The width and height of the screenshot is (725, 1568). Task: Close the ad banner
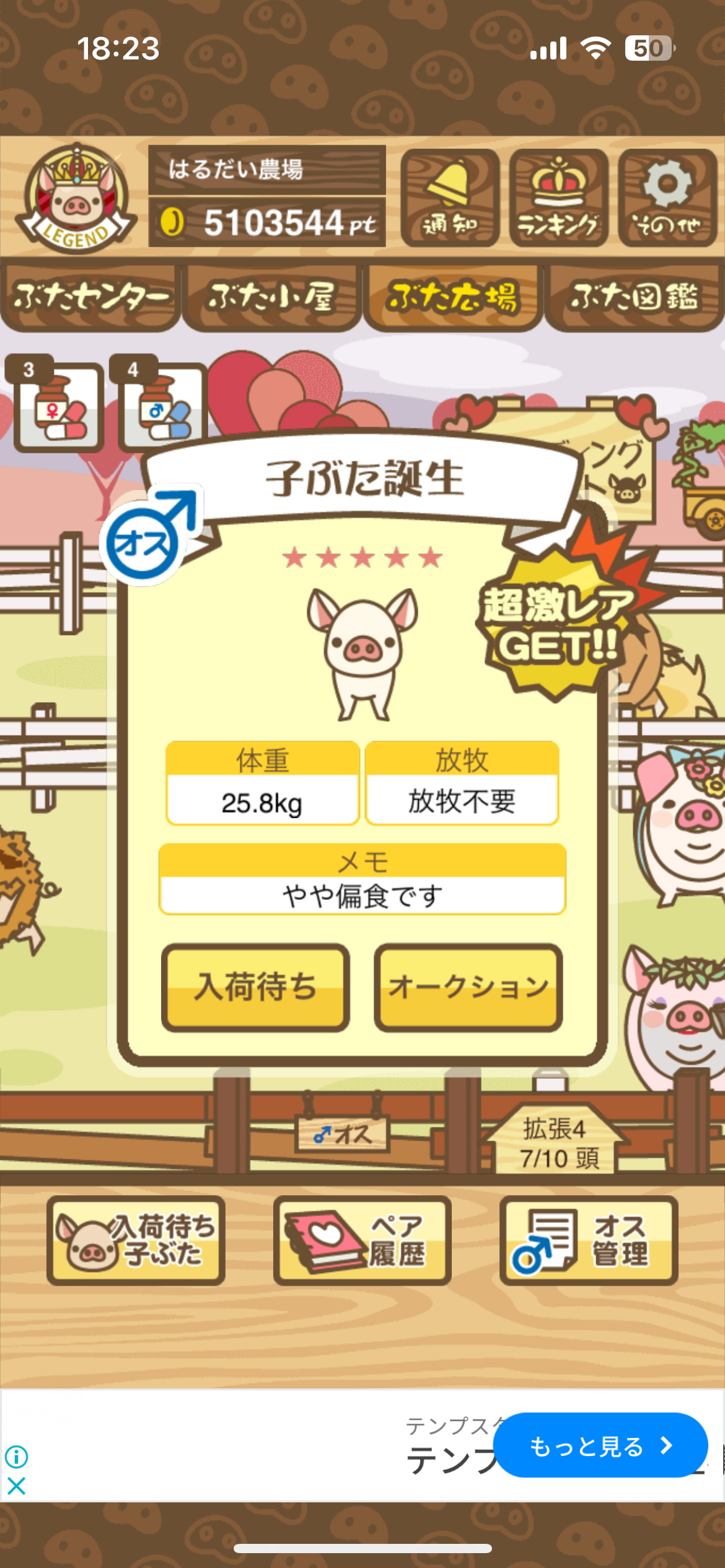click(17, 1485)
